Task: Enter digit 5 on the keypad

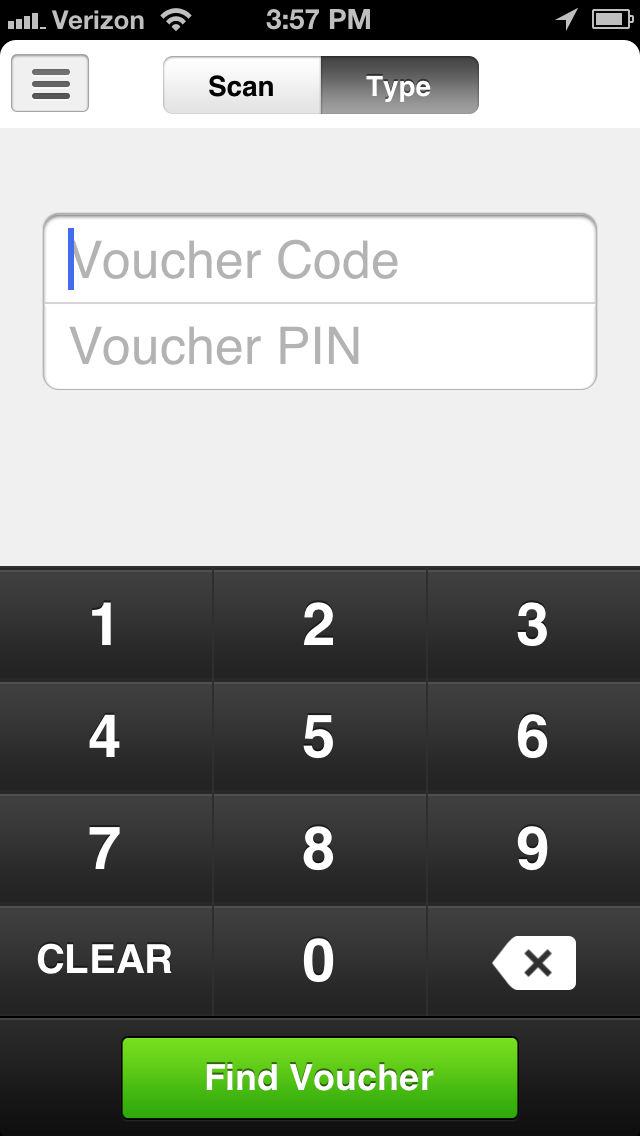Action: [320, 738]
